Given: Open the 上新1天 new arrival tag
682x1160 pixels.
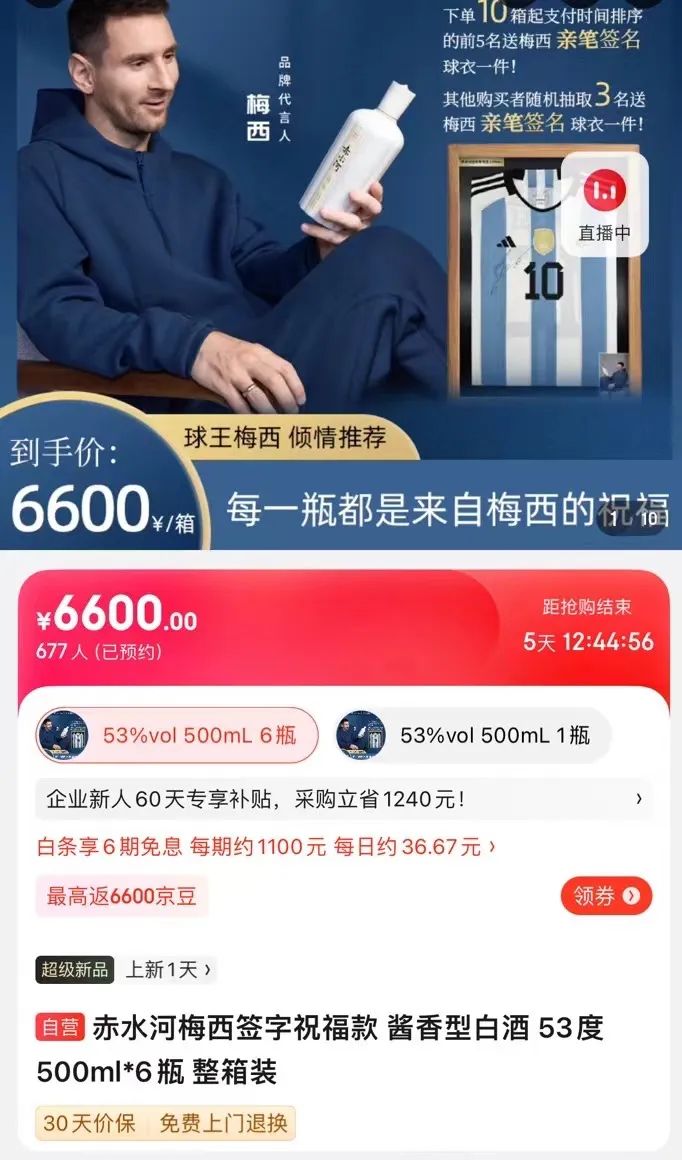Looking at the screenshot, I should [168, 969].
